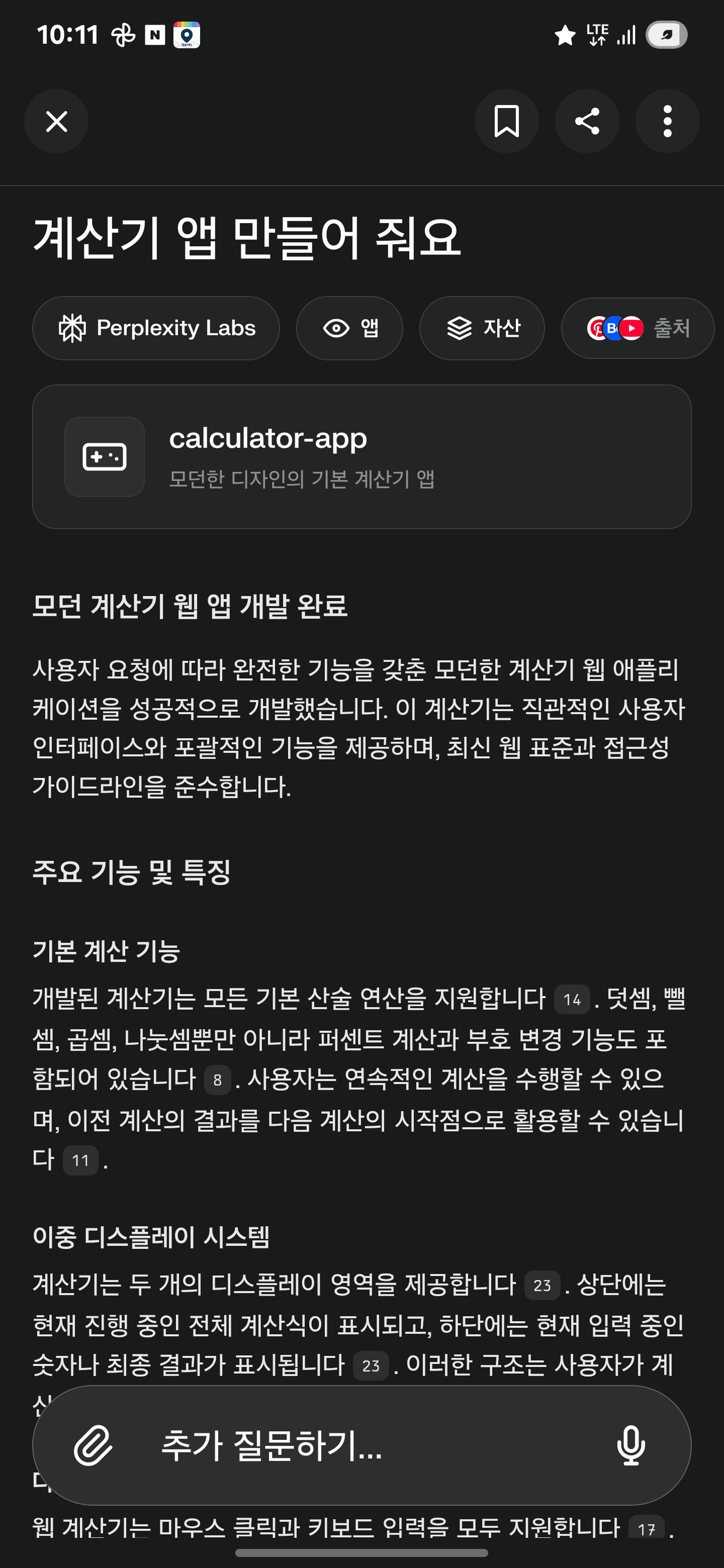Close this Perplexity thread
Viewport: 724px width, 1568px height.
coord(57,122)
